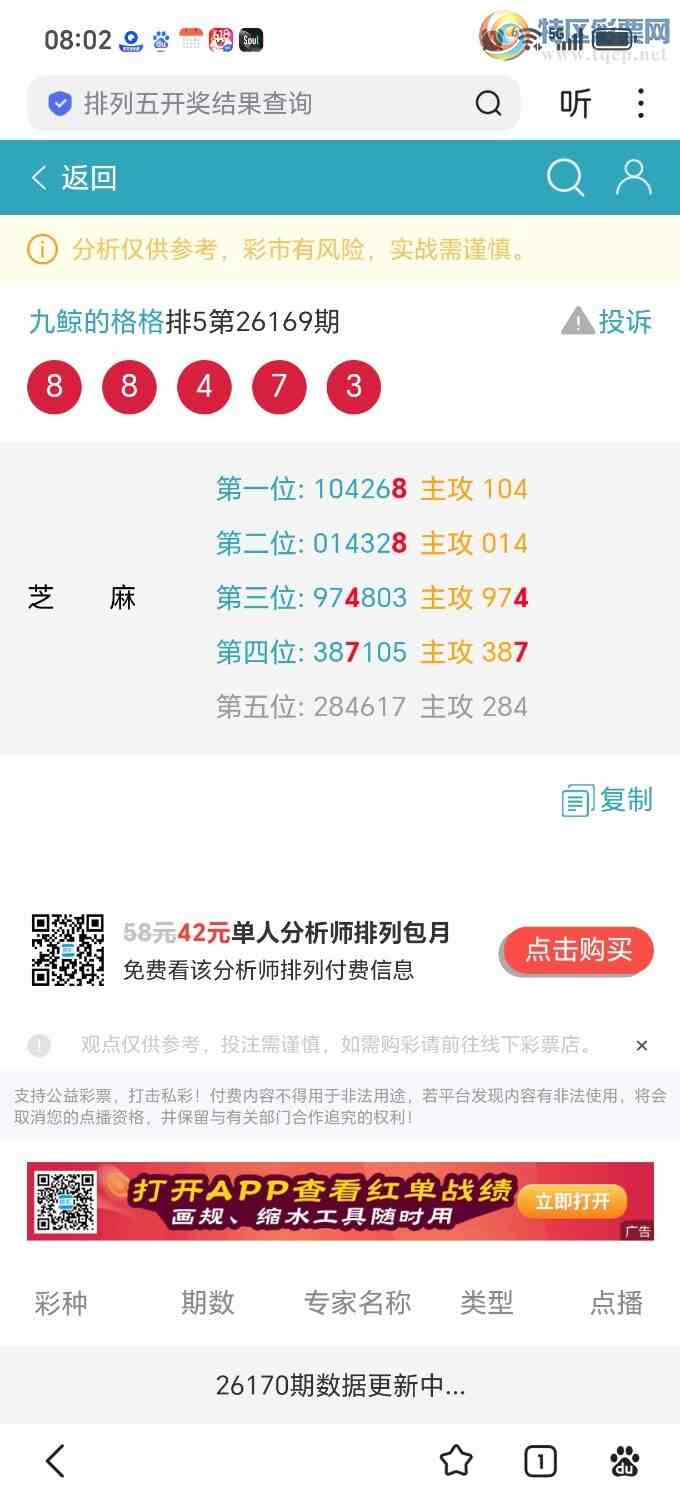Tap 点击购买 to buy monthly package
Image resolution: width=680 pixels, height=1500 pixels.
[x=578, y=950]
